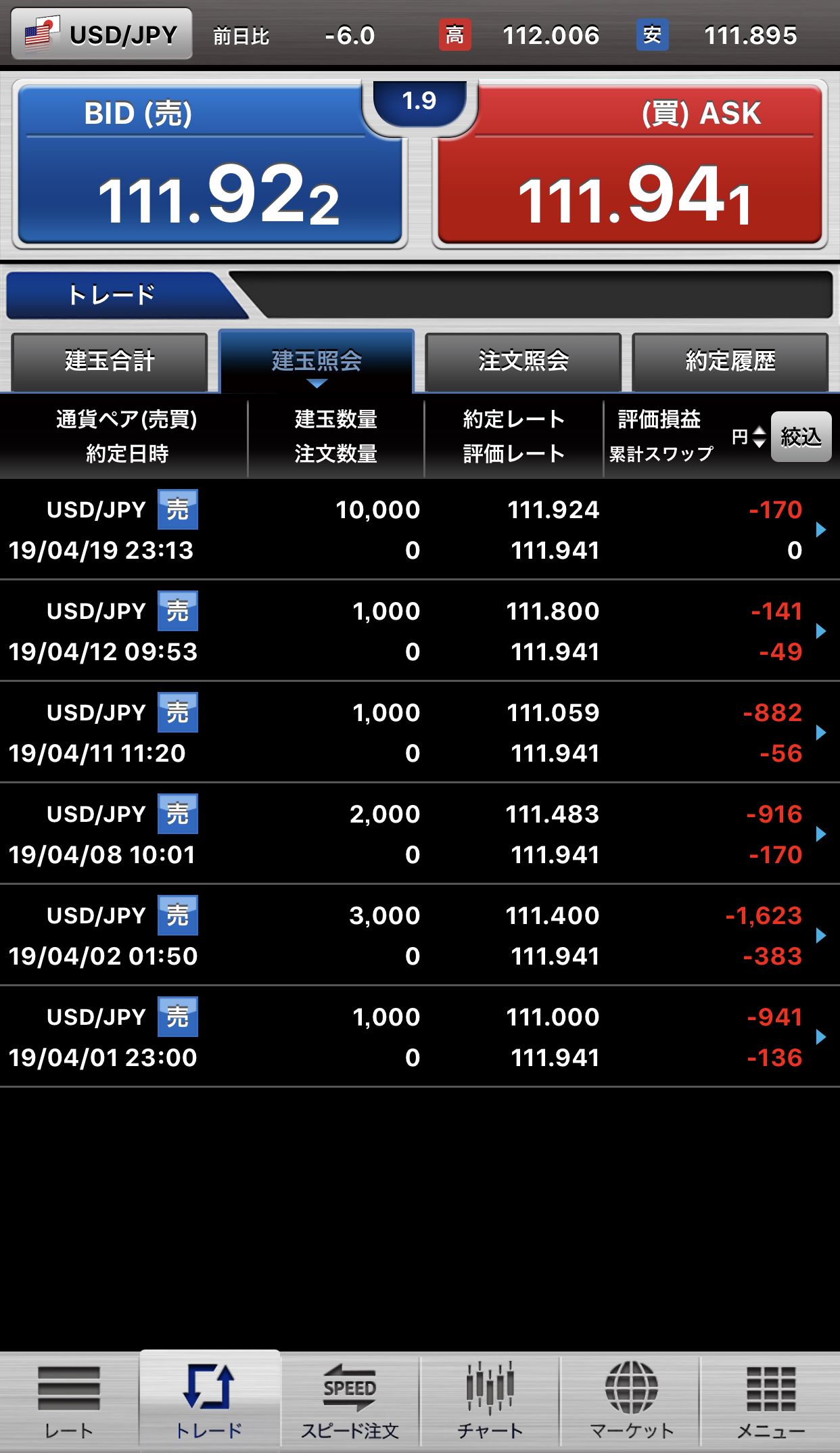Select the 建玉照会 tab
Image resolution: width=840 pixels, height=1453 pixels.
tap(317, 361)
